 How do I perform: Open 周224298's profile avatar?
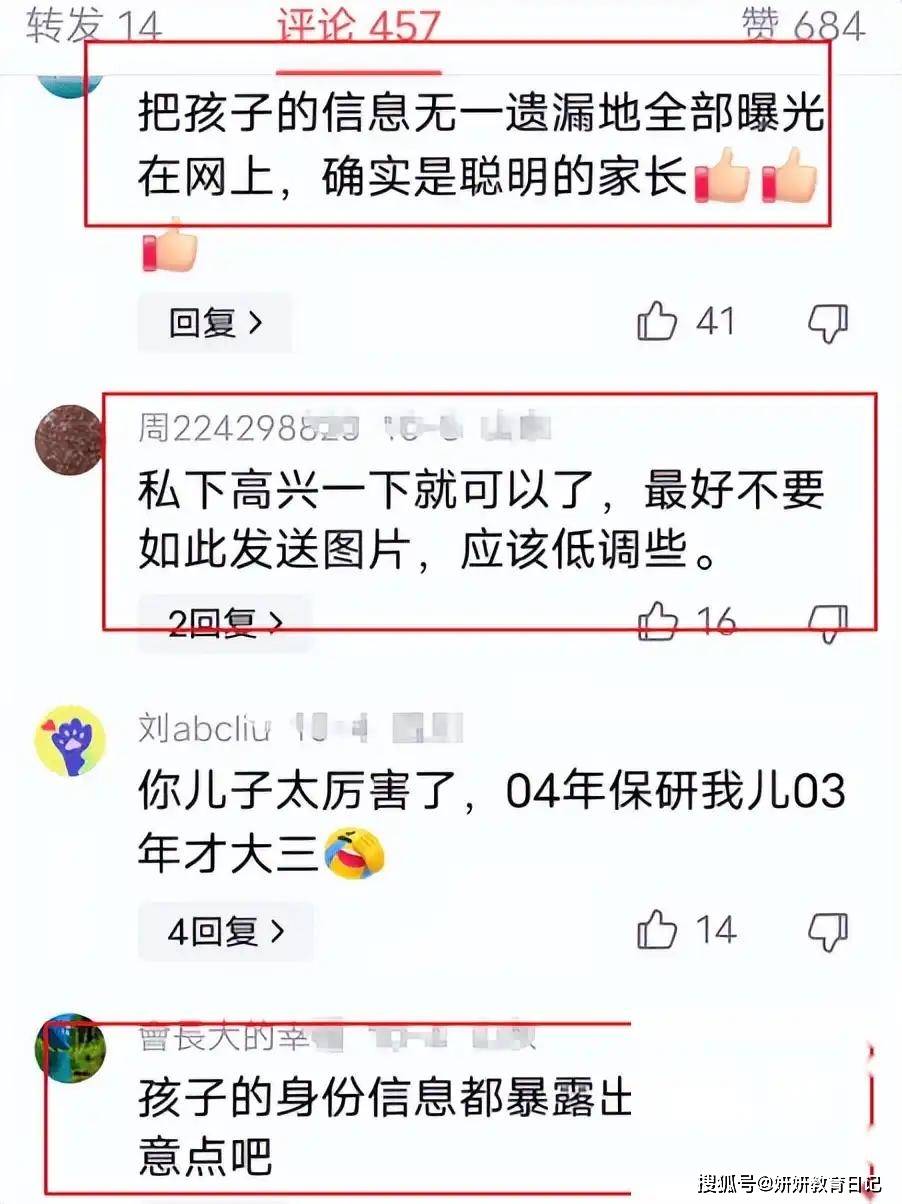point(69,441)
